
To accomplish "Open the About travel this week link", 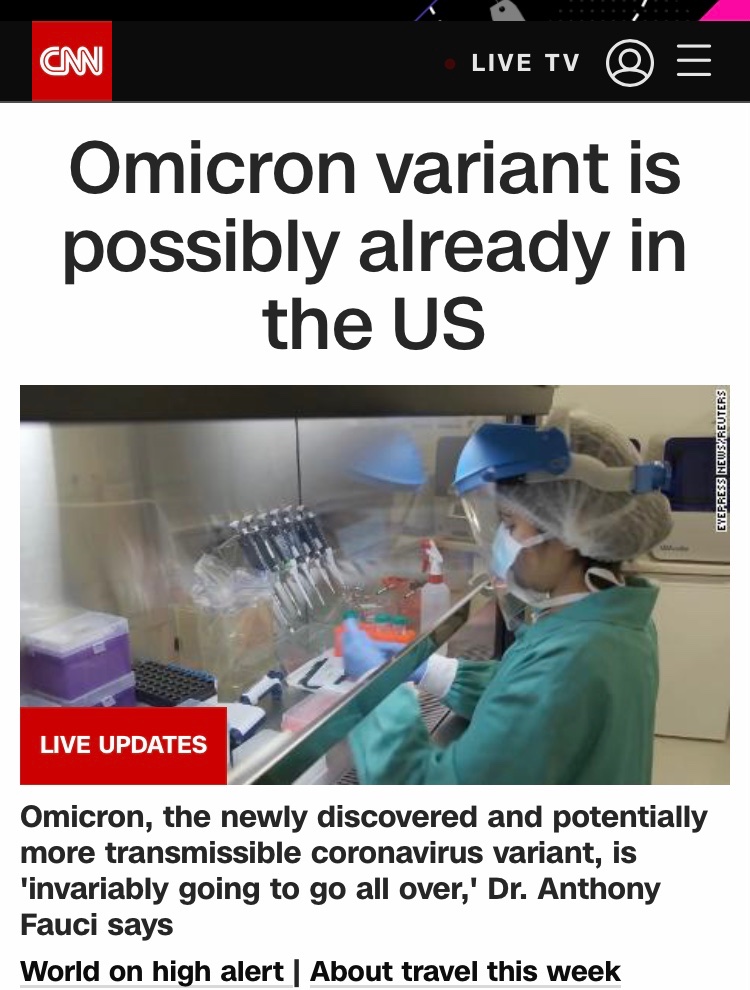I will [x=465, y=971].
